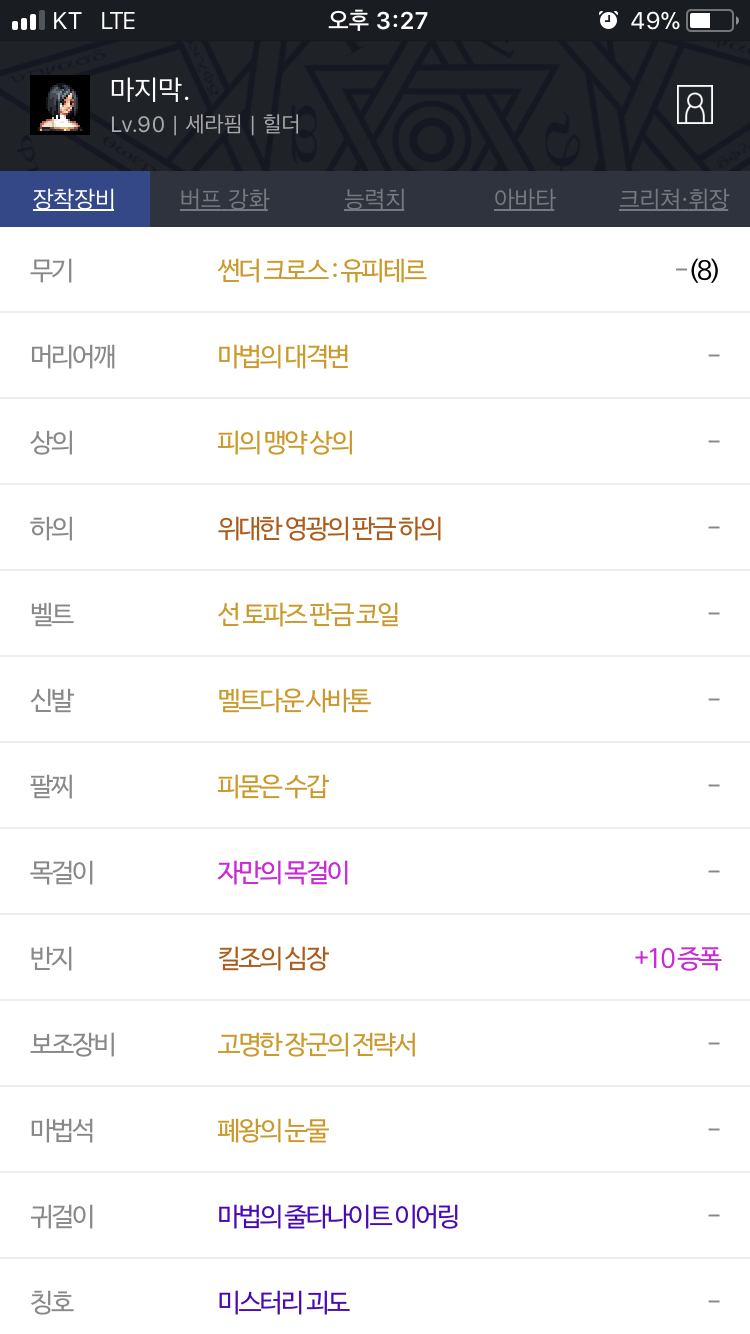Tap the 자만의 목걸이 row
The image size is (750, 1334).
(x=375, y=872)
